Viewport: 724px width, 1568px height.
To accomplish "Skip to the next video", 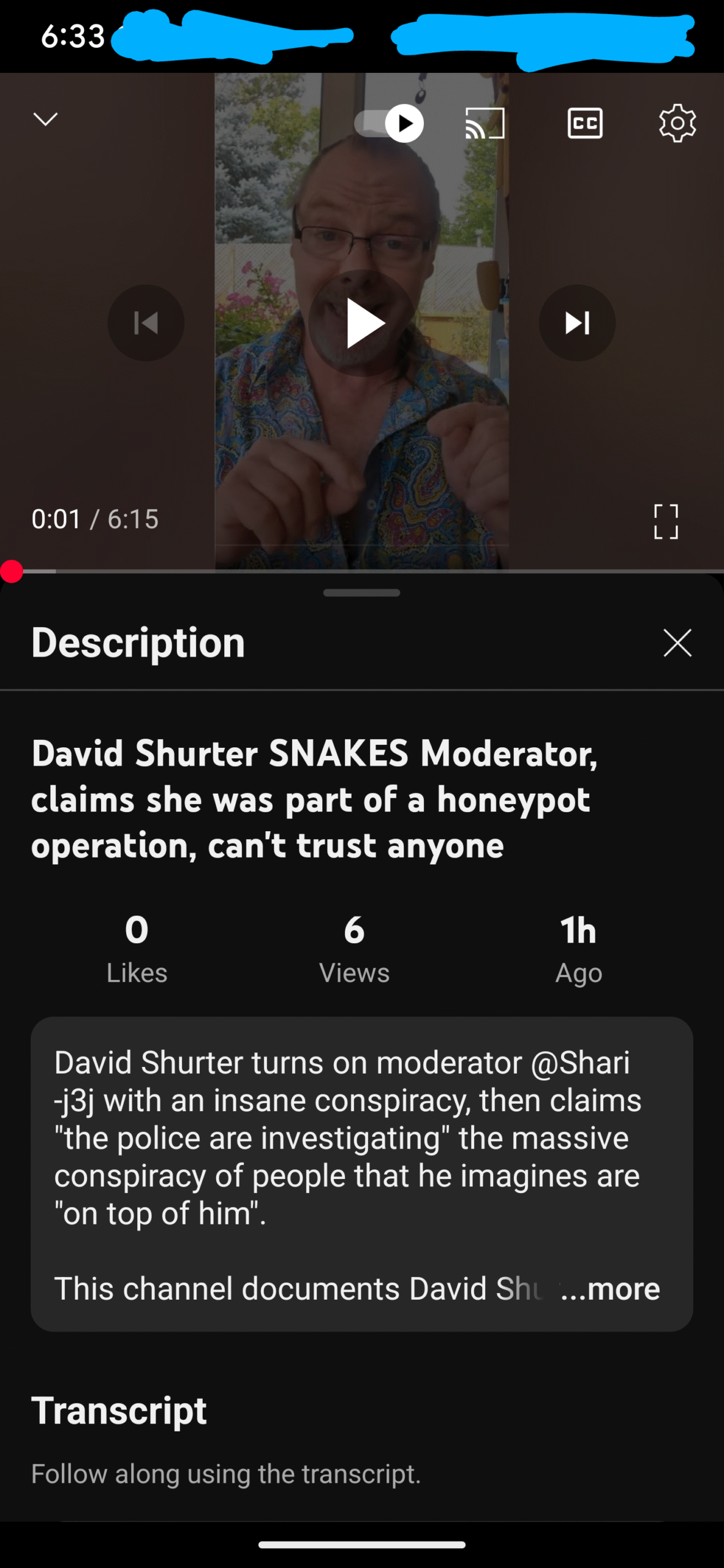I will click(577, 323).
